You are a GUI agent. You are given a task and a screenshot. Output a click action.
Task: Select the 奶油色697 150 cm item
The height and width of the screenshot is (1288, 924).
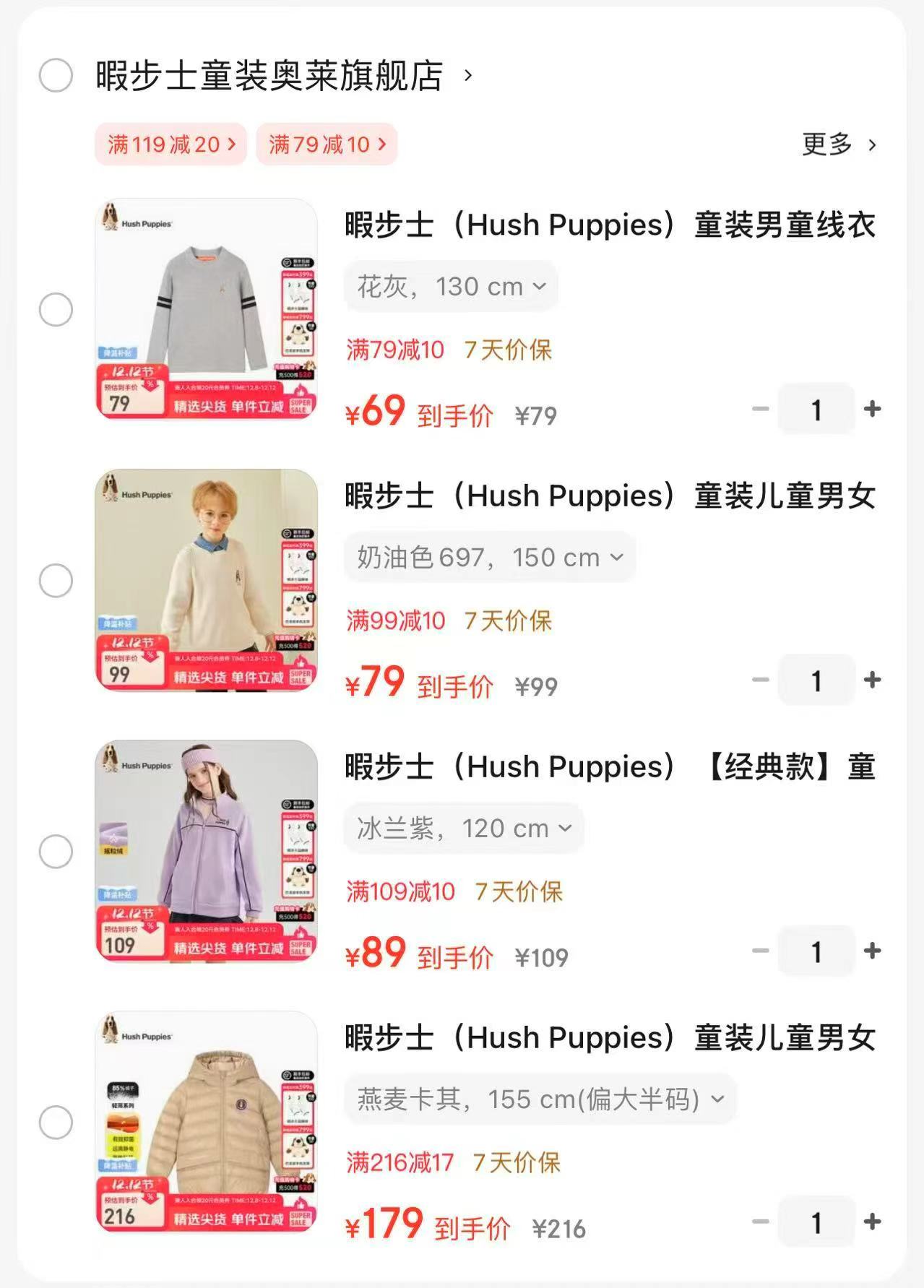click(56, 581)
